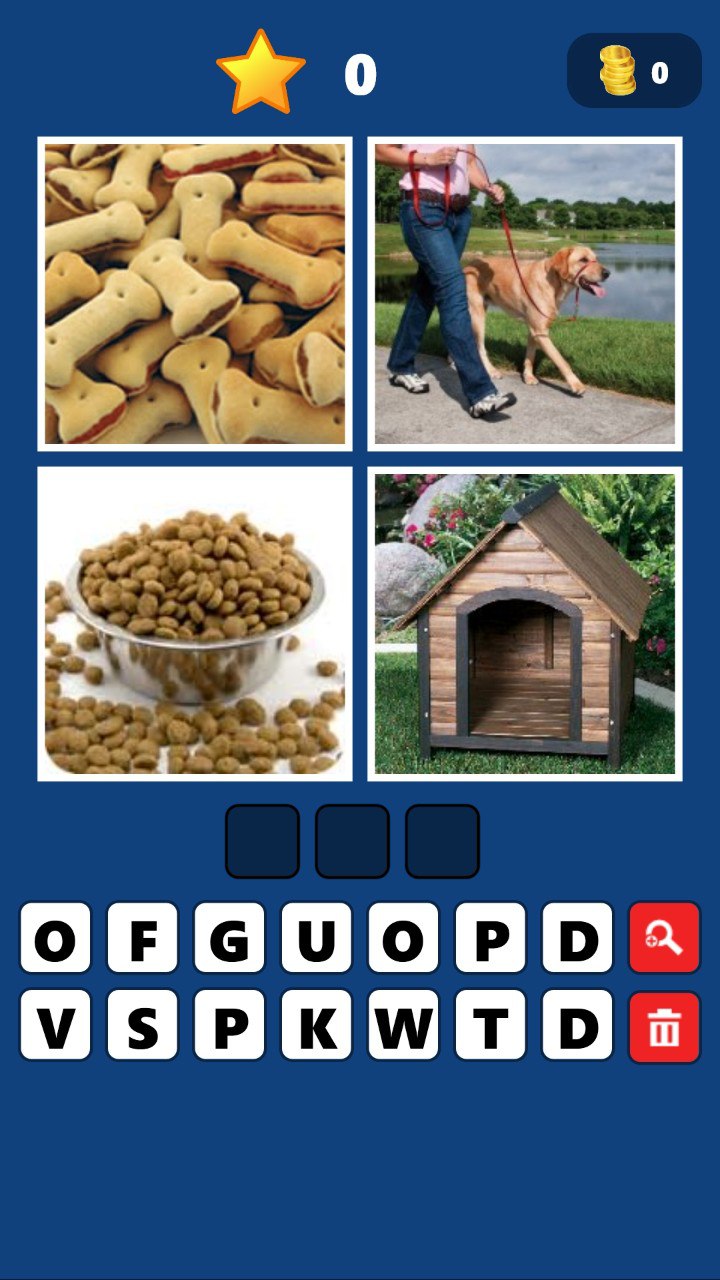Select the letter G tile
The width and height of the screenshot is (720, 1280).
229,938
